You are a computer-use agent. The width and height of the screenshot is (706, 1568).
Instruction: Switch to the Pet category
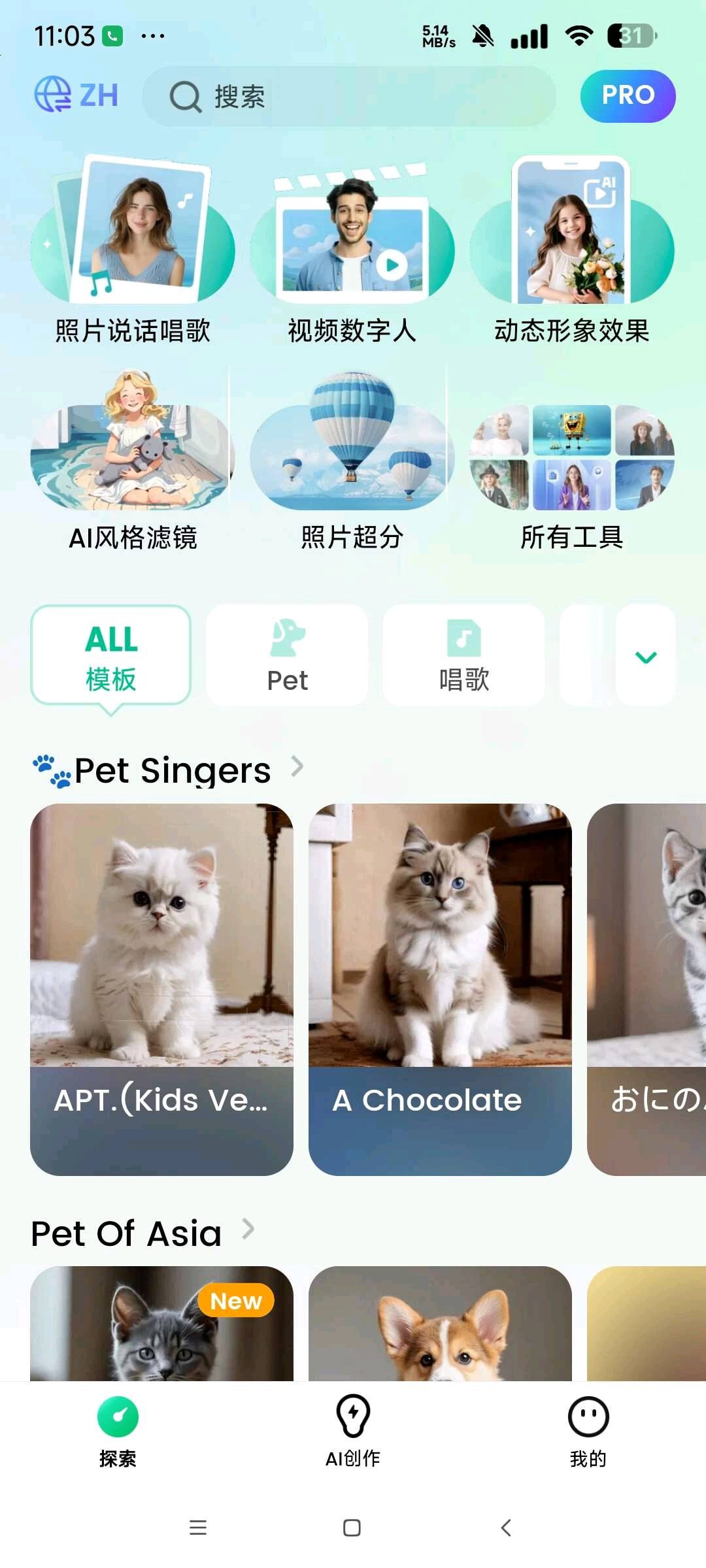click(x=287, y=655)
